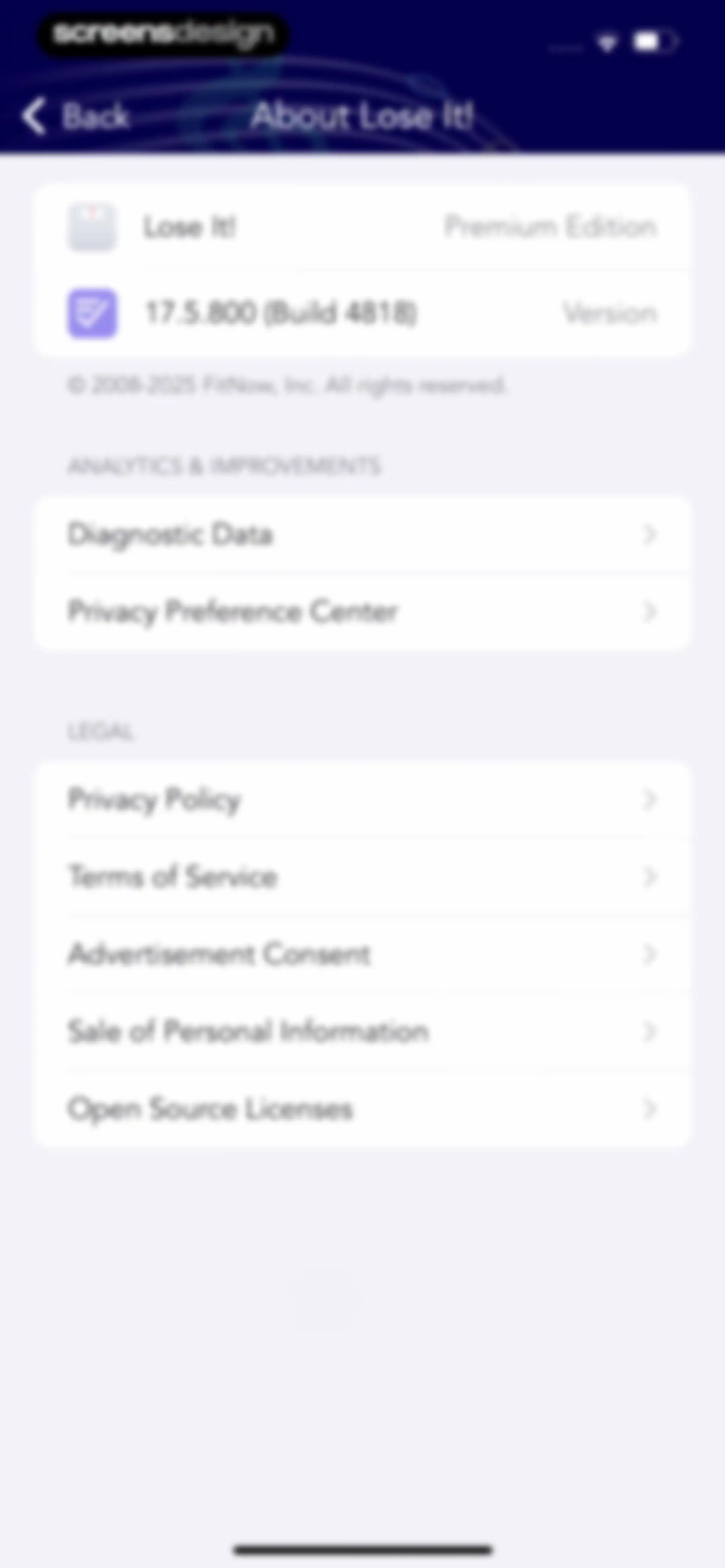The height and width of the screenshot is (1568, 725).
Task: Open Privacy Preference Center
Action: click(x=362, y=611)
